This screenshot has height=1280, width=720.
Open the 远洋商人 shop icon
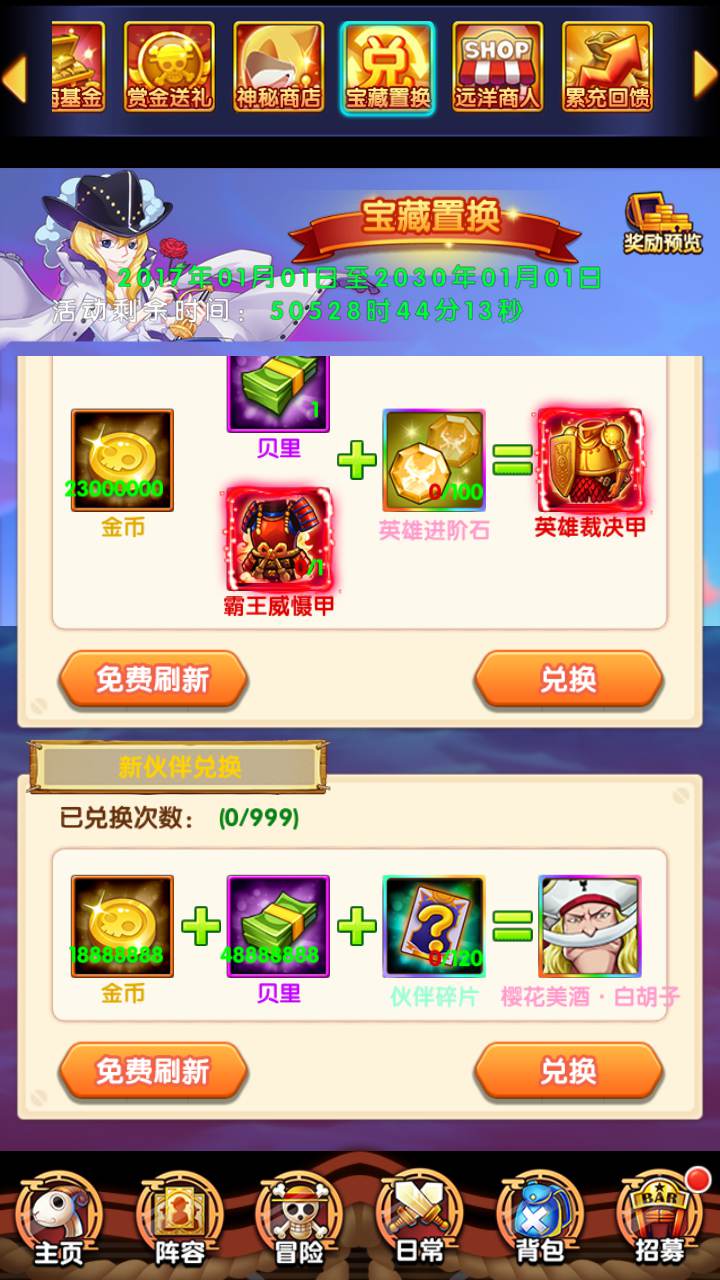click(497, 67)
